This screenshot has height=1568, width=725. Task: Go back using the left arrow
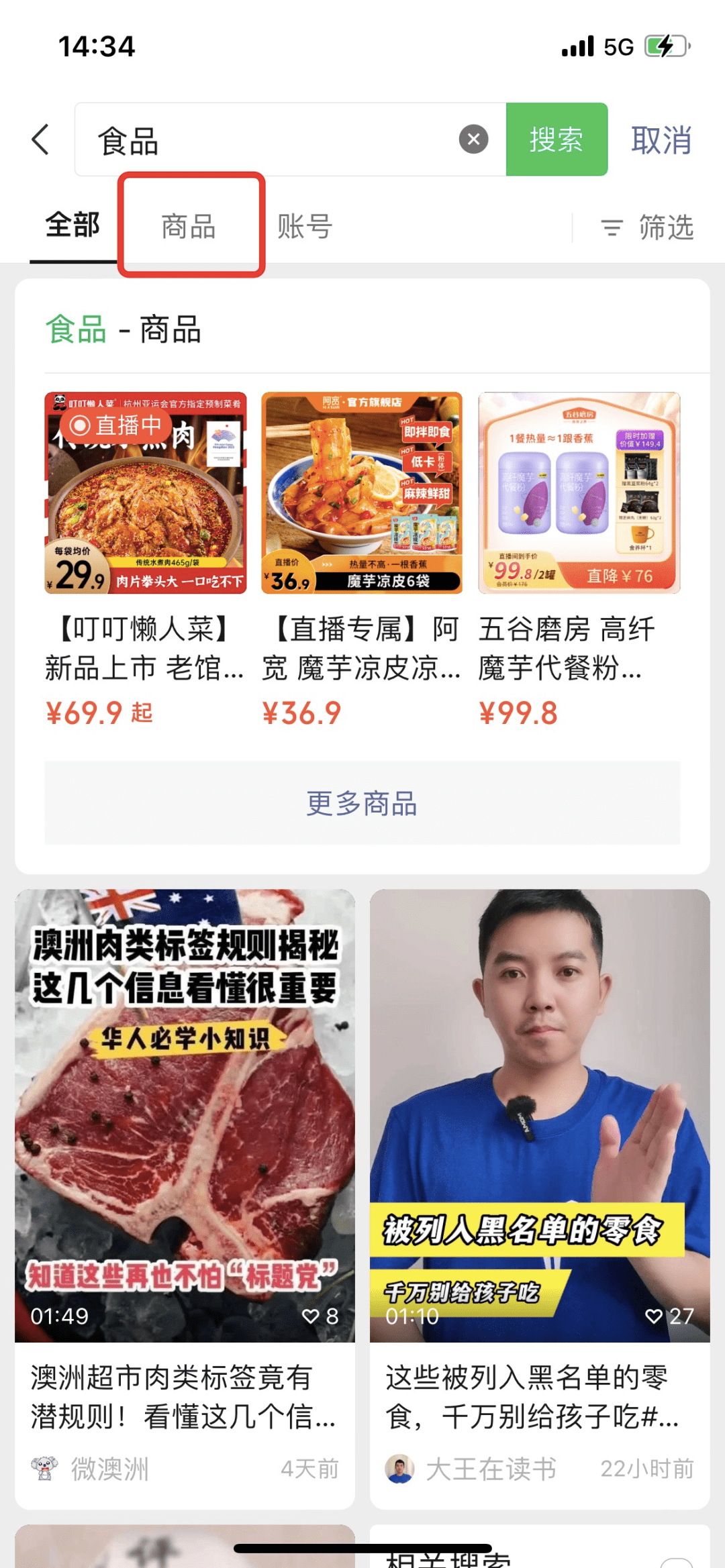(x=41, y=140)
